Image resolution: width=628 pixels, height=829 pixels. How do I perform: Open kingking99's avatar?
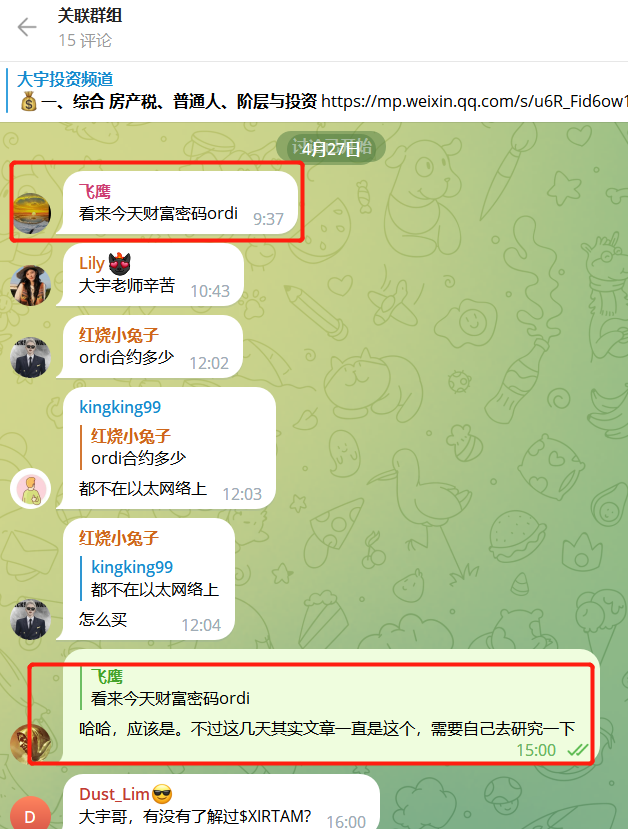pyautogui.click(x=30, y=488)
